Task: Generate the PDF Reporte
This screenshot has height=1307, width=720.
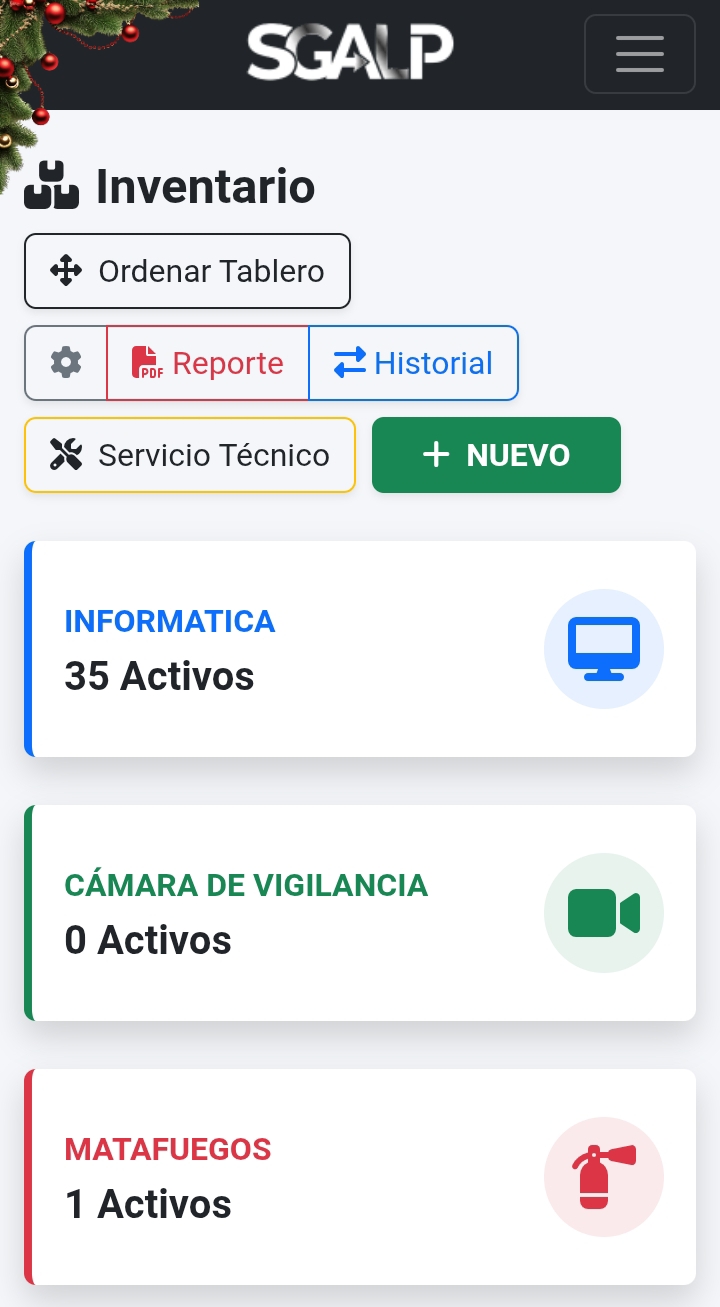Action: pyautogui.click(x=208, y=363)
